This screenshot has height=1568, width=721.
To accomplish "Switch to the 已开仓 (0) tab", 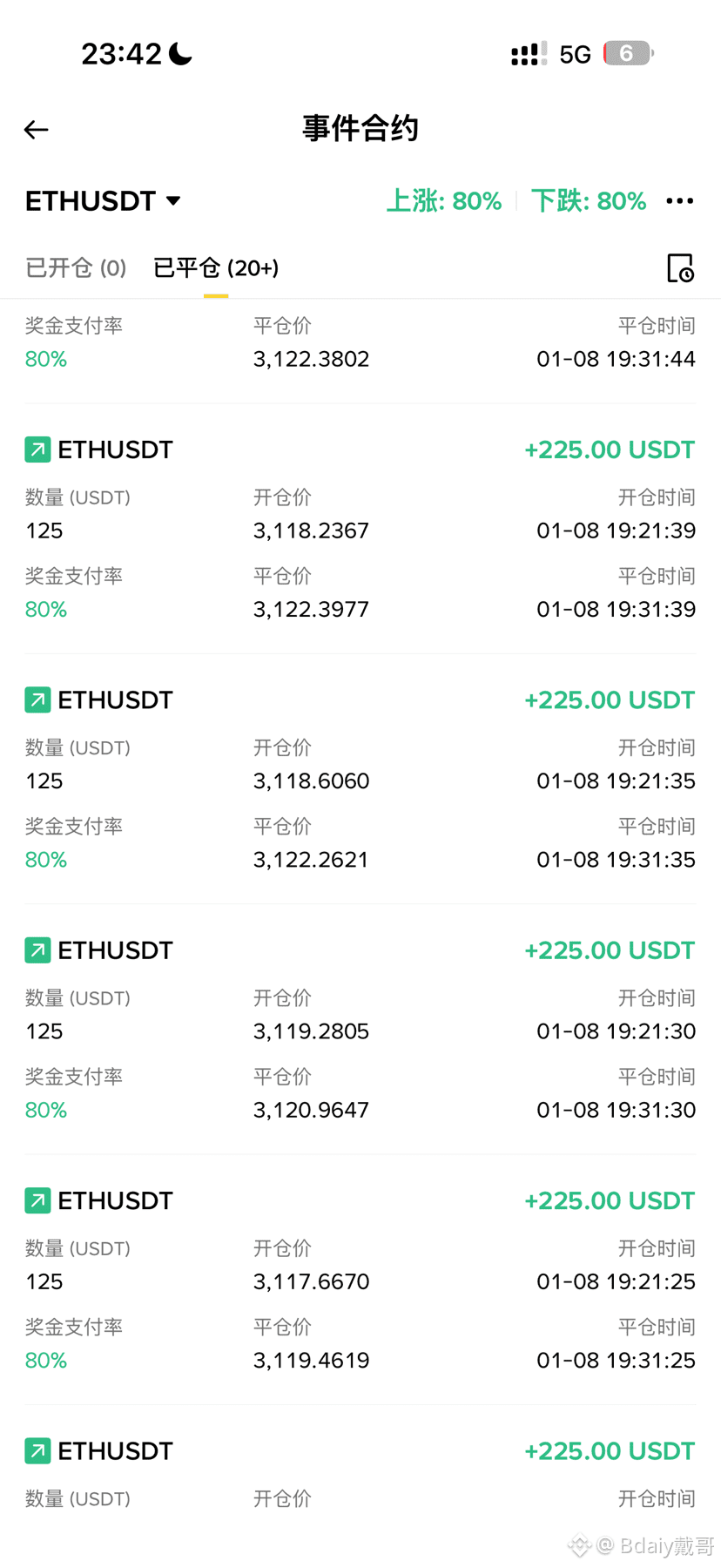I will pos(76,267).
